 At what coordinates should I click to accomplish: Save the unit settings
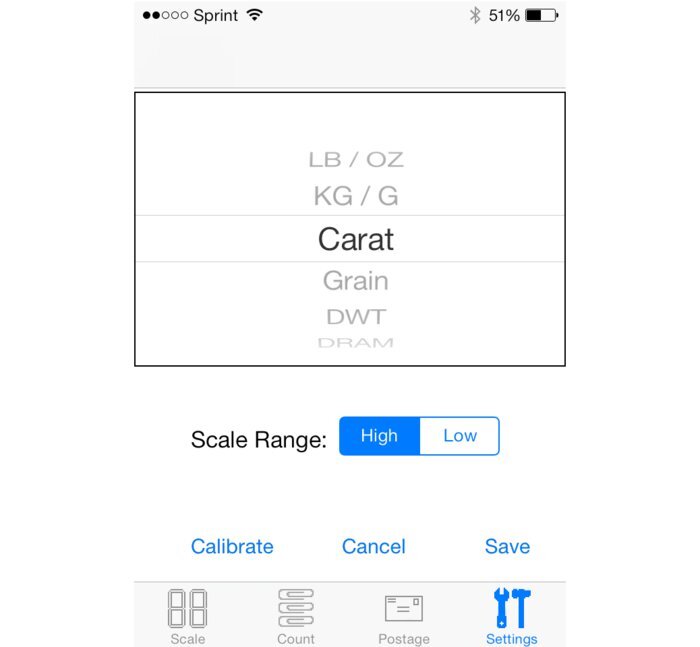(507, 547)
